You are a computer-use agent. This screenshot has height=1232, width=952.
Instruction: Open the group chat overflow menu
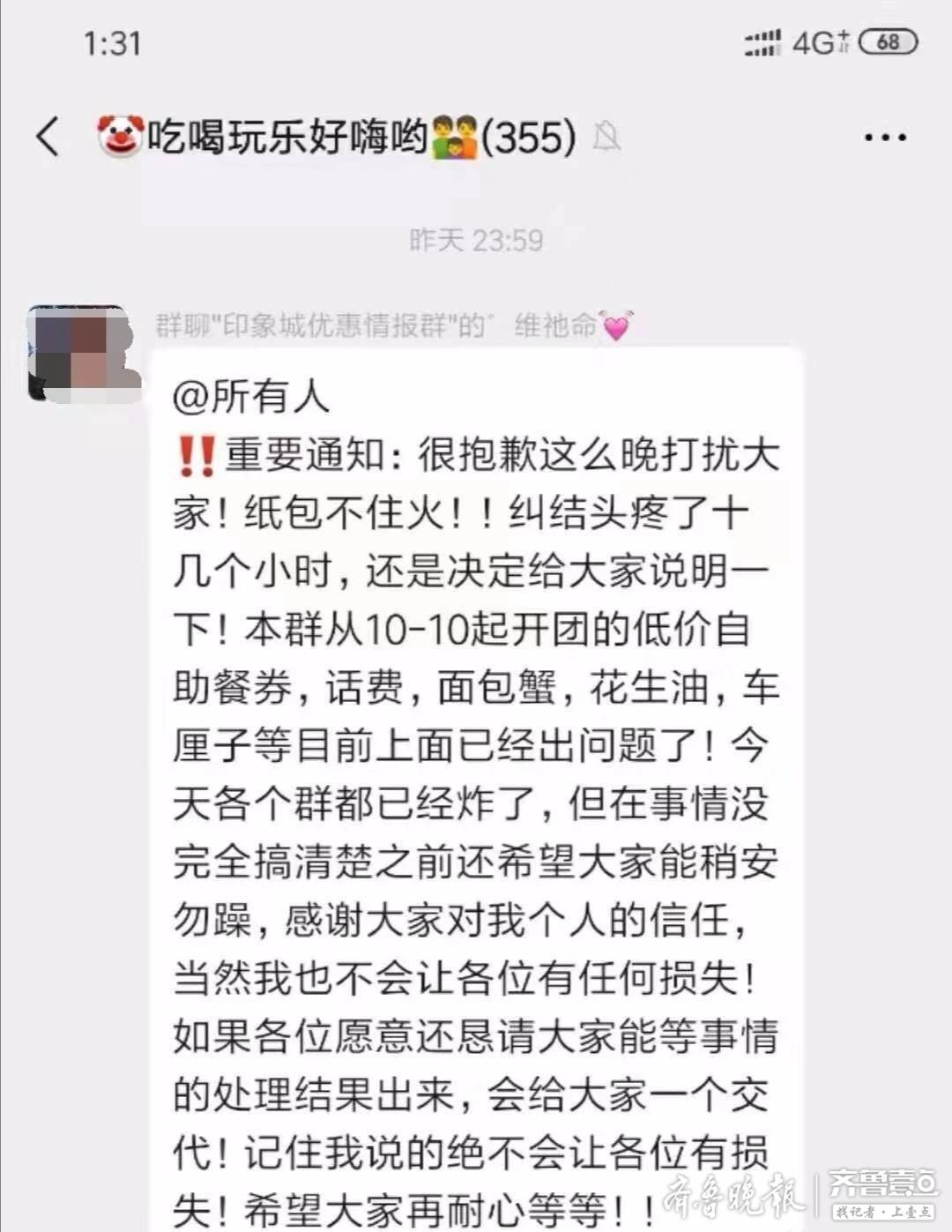pos(884,138)
